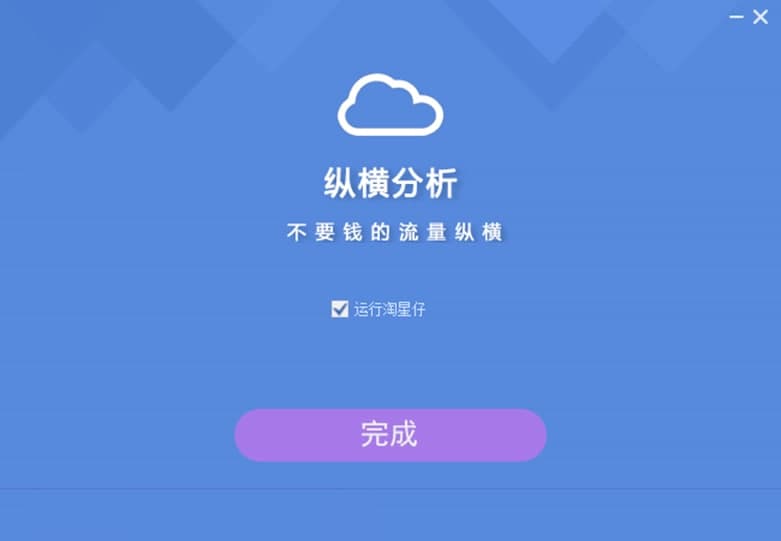Image resolution: width=781 pixels, height=541 pixels.
Task: Close the installer window
Action: pyautogui.click(x=760, y=16)
